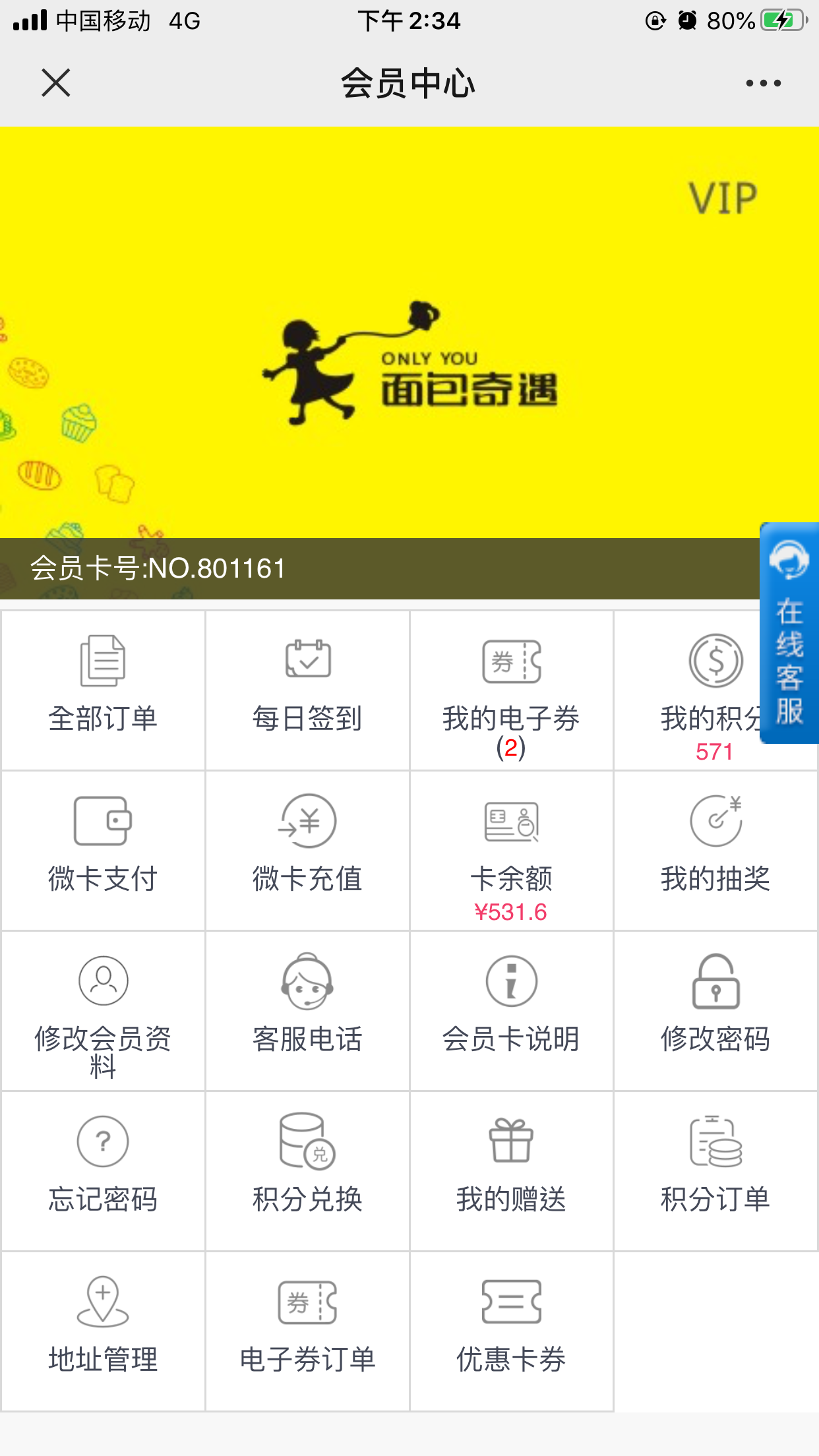Open 全部订单
The width and height of the screenshot is (819, 1456).
click(103, 690)
